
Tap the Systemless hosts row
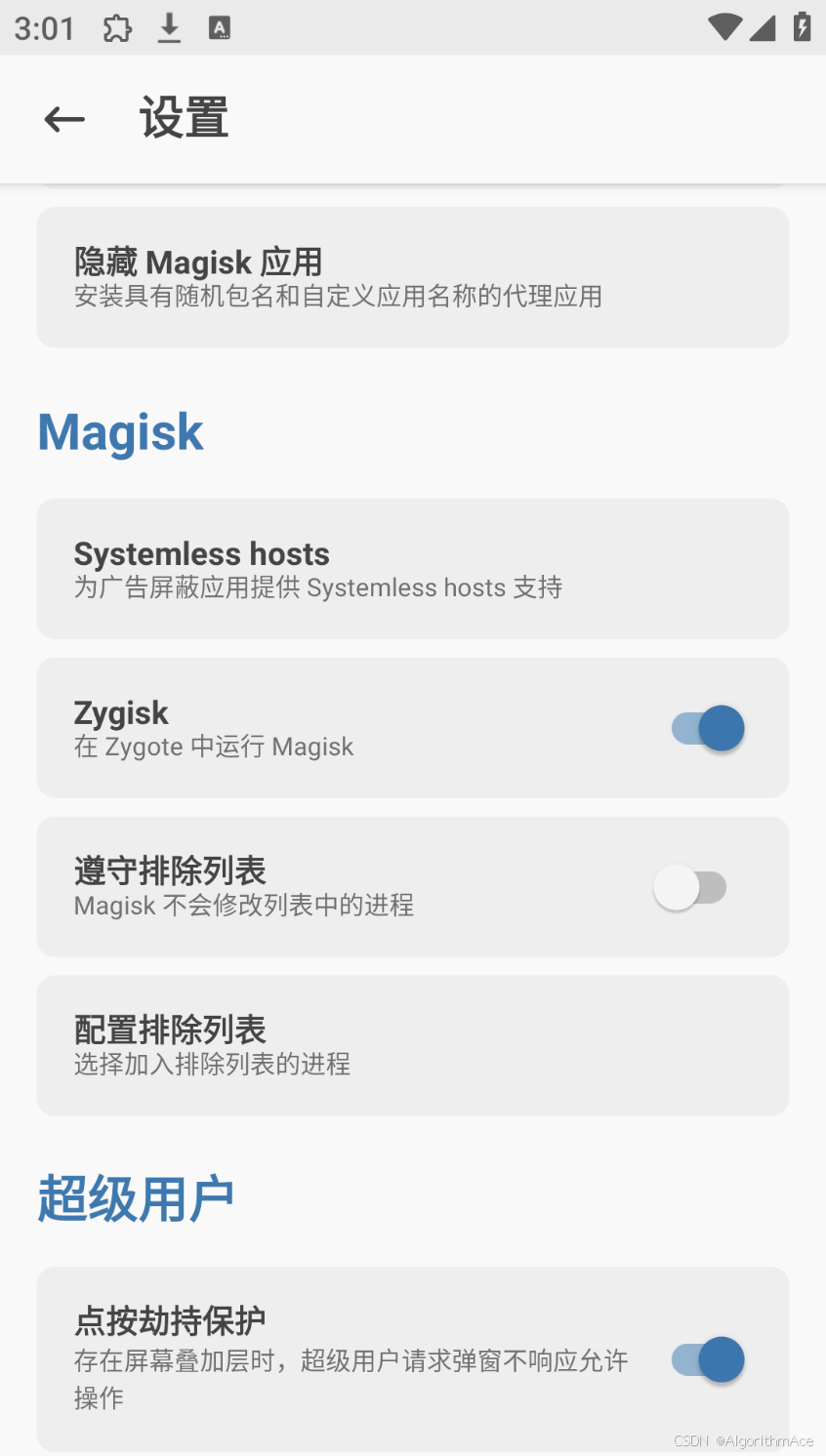point(413,569)
